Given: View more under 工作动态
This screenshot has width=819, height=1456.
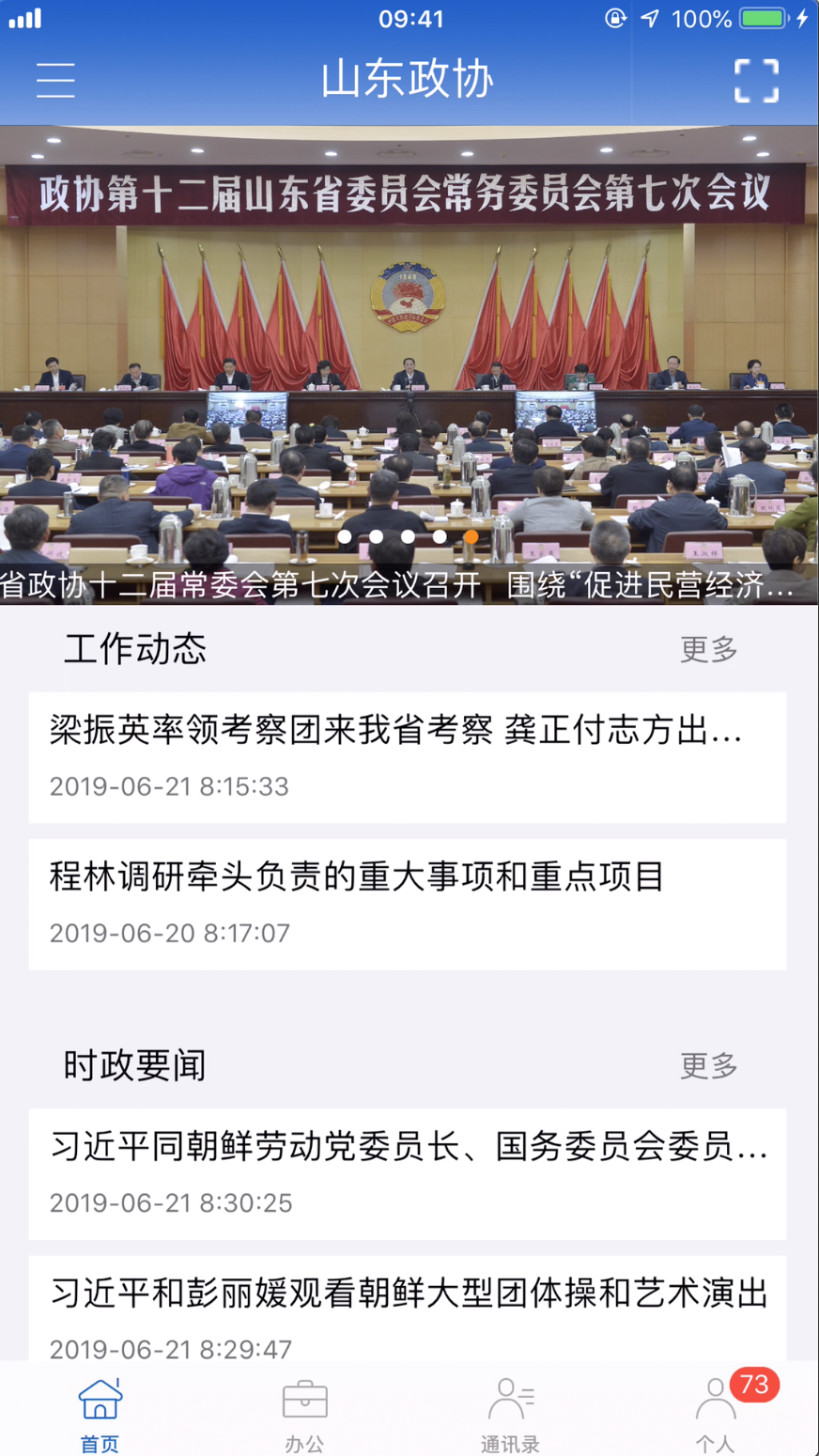Looking at the screenshot, I should [x=709, y=649].
